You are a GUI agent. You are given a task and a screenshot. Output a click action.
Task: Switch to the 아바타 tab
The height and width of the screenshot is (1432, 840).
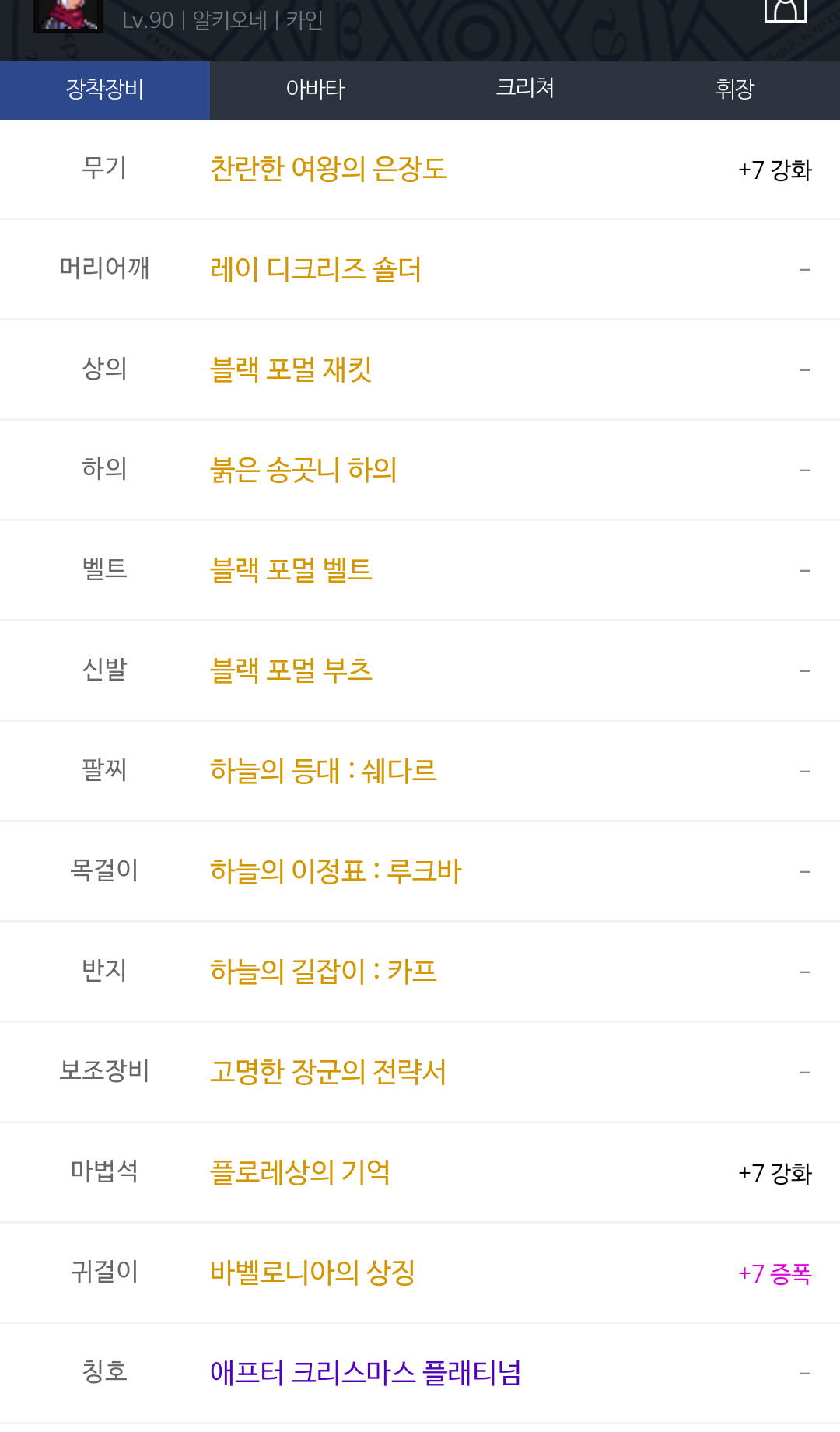pyautogui.click(x=315, y=90)
